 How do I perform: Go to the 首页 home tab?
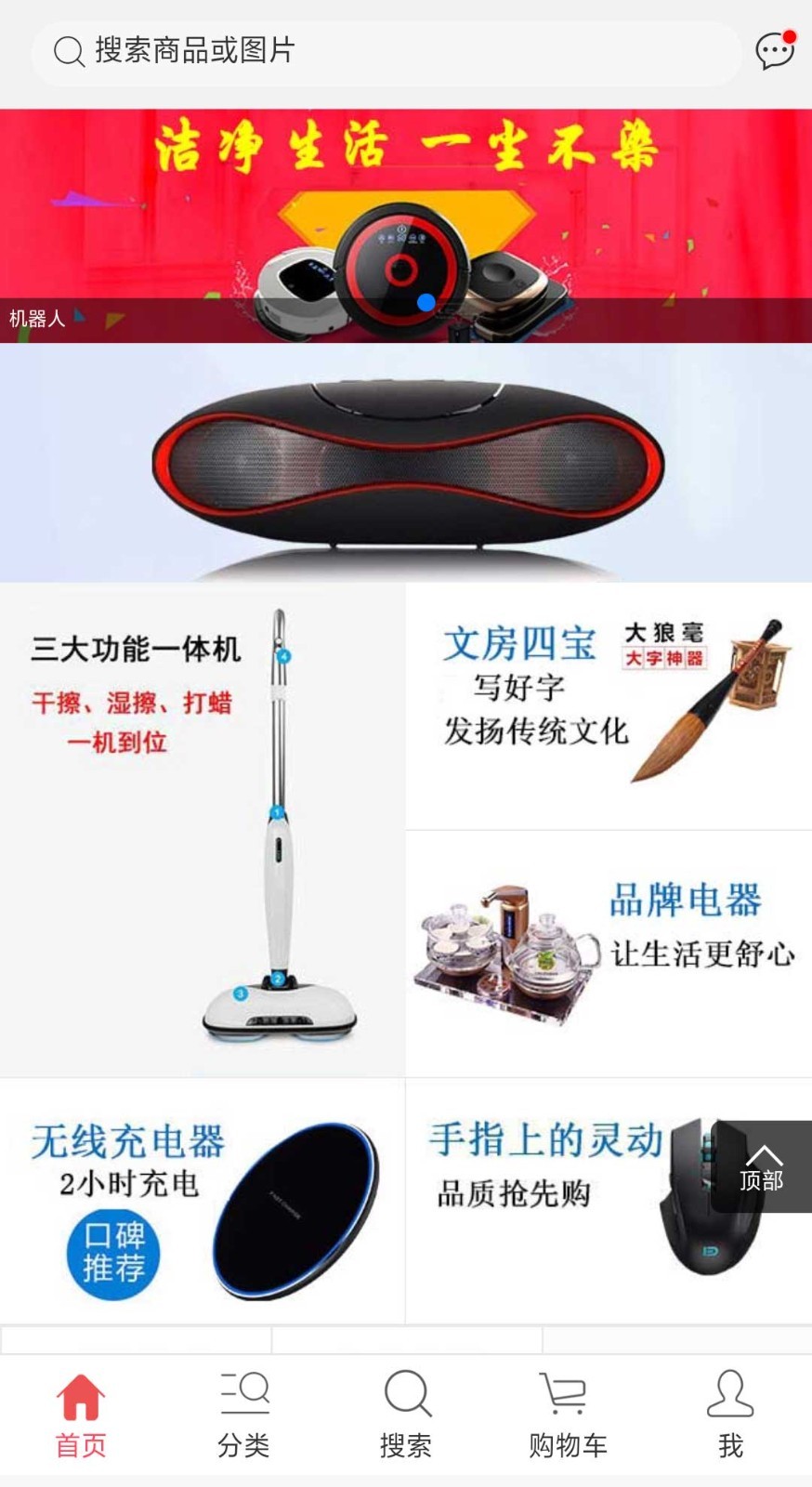tap(81, 1414)
